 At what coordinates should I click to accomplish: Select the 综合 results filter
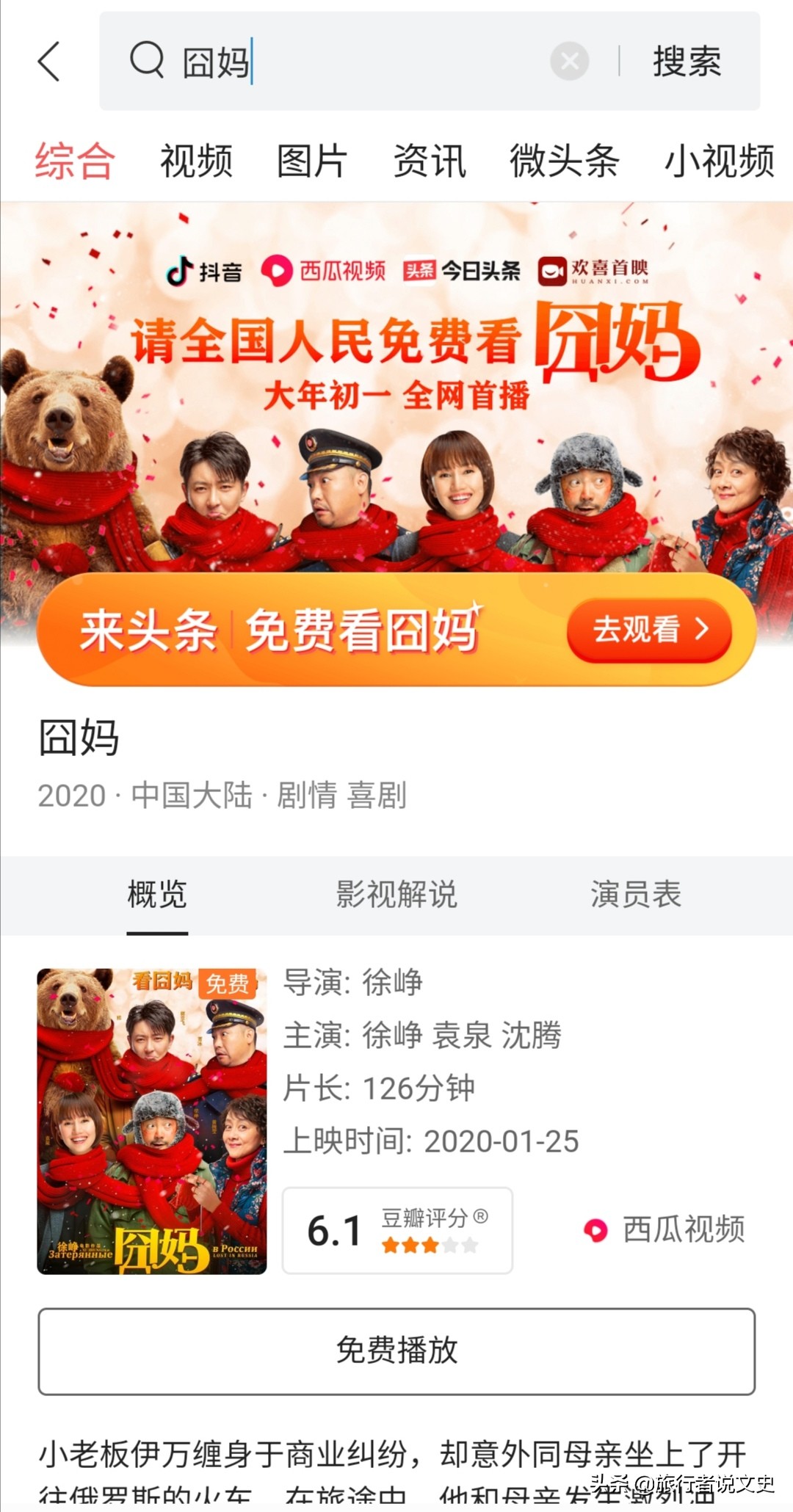click(73, 160)
